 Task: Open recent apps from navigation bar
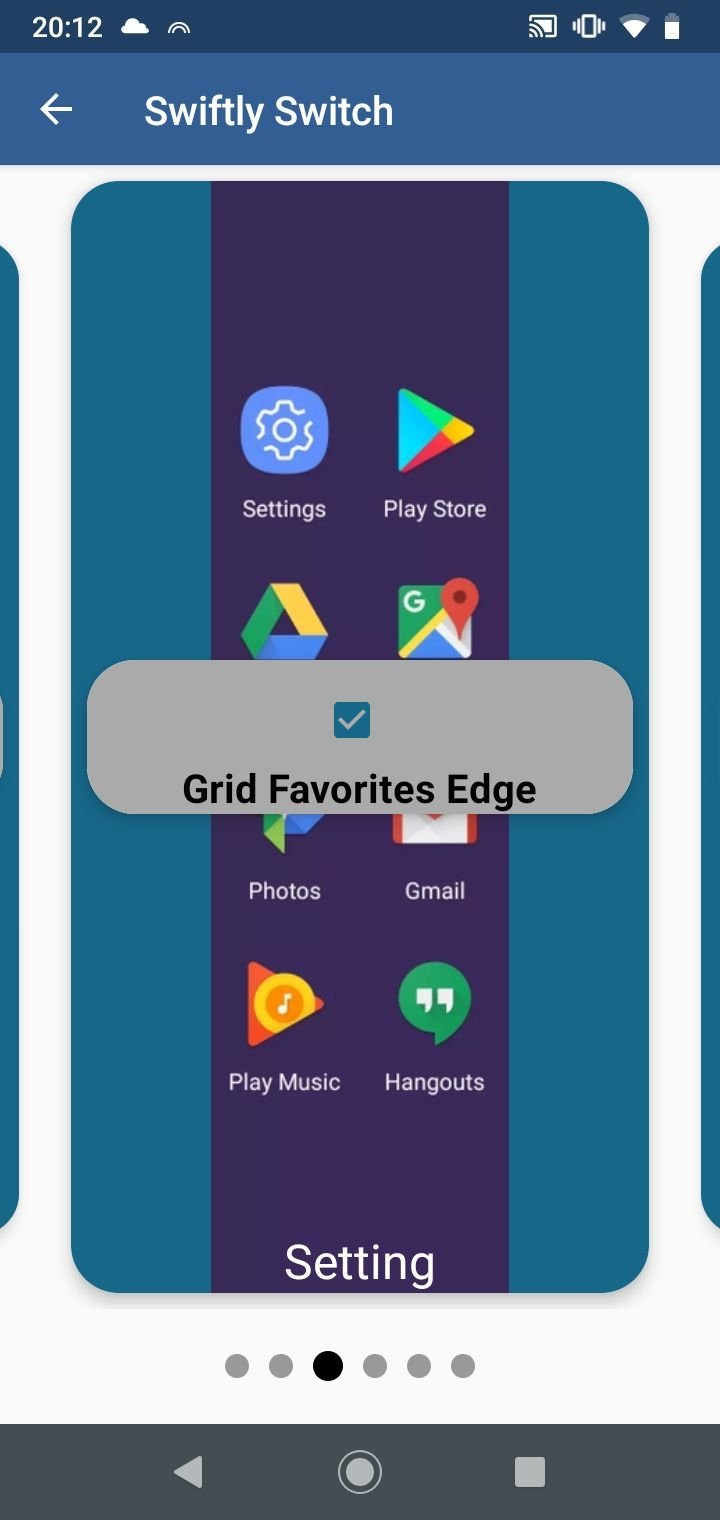(x=530, y=1472)
